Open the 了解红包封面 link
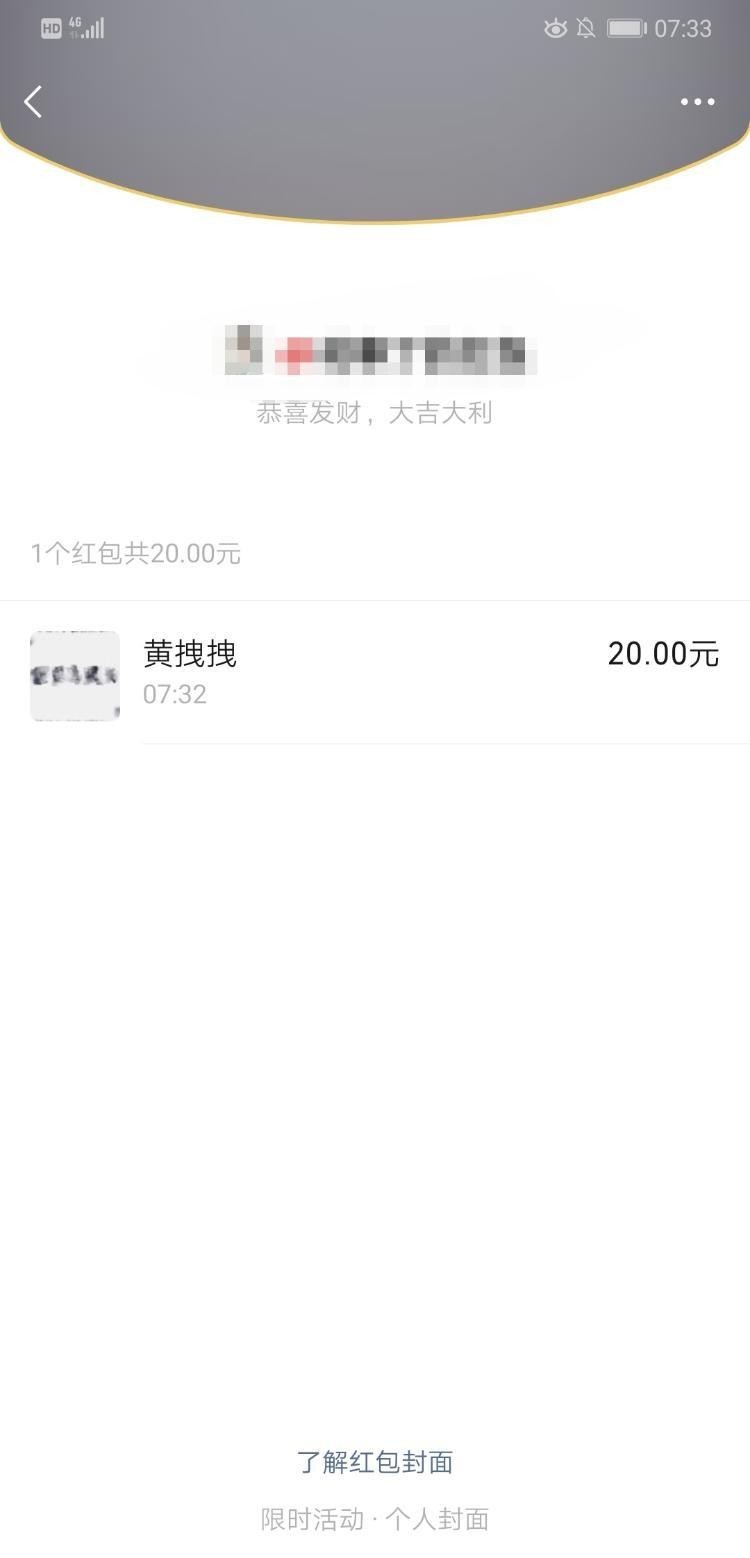The height and width of the screenshot is (1558, 750). pyautogui.click(x=375, y=1462)
